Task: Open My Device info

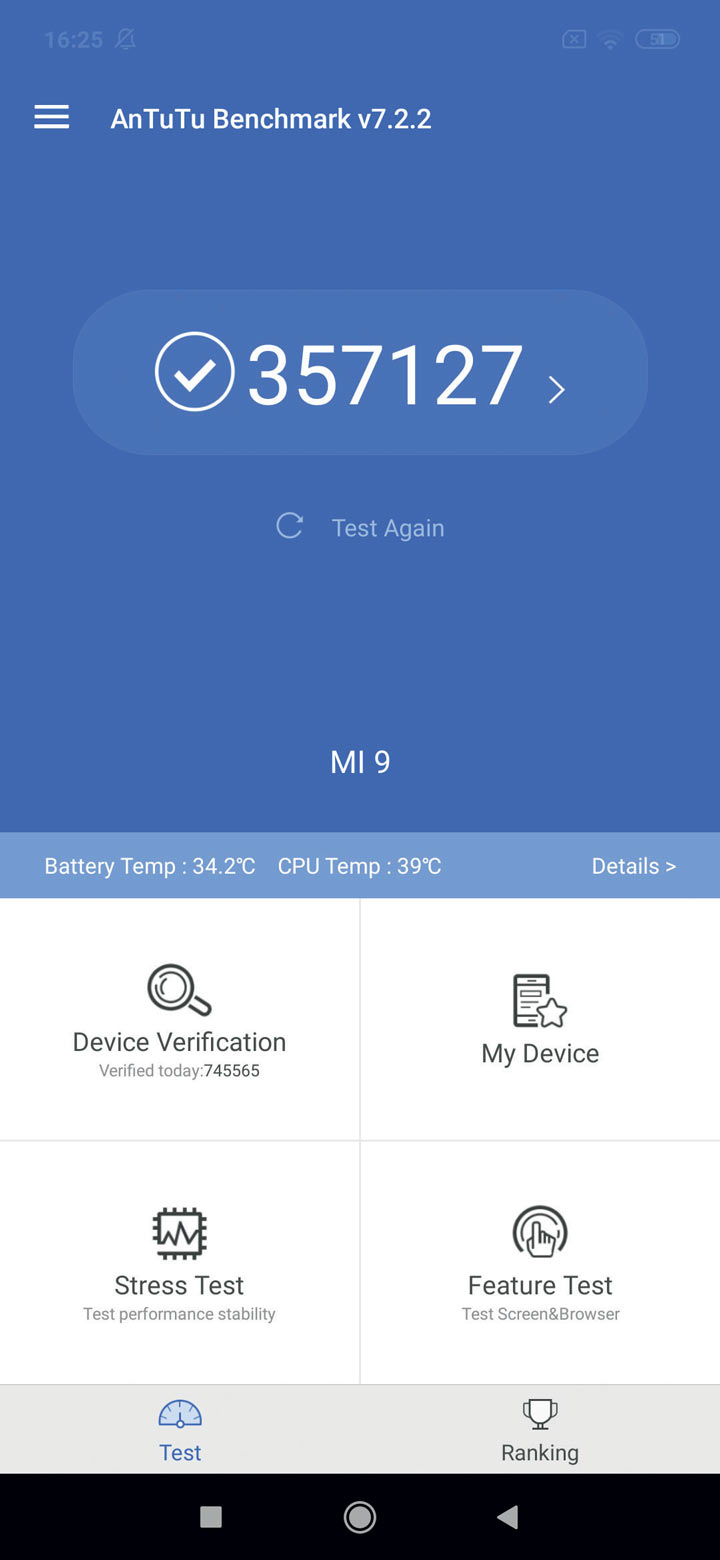Action: (540, 1020)
